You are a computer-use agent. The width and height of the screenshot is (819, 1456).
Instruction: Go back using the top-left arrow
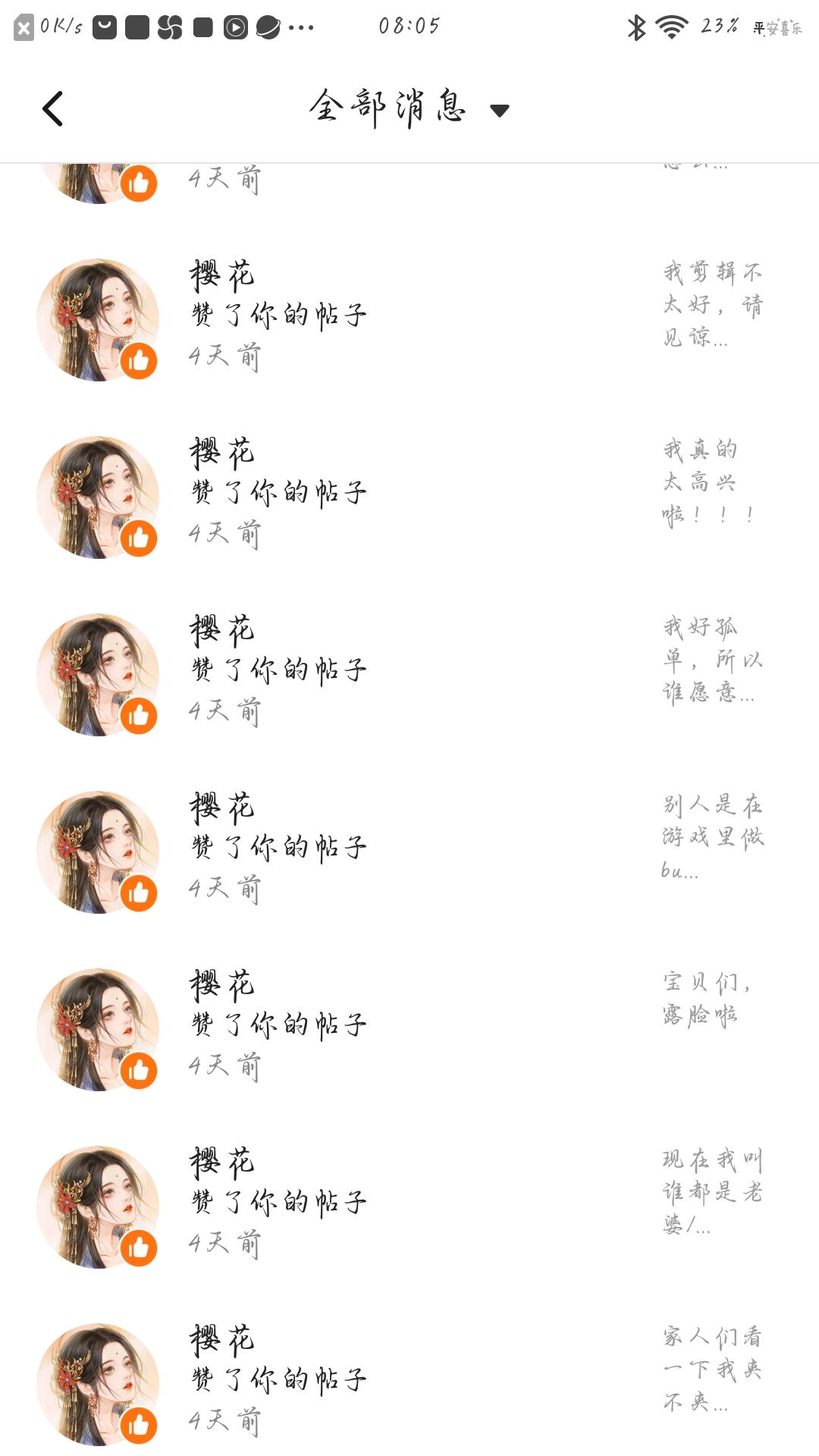[x=52, y=108]
